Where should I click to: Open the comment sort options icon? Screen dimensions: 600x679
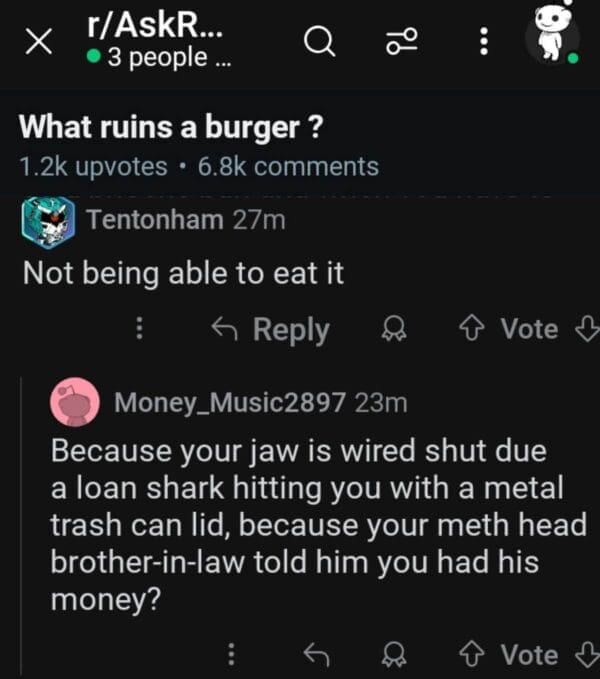tap(401, 42)
